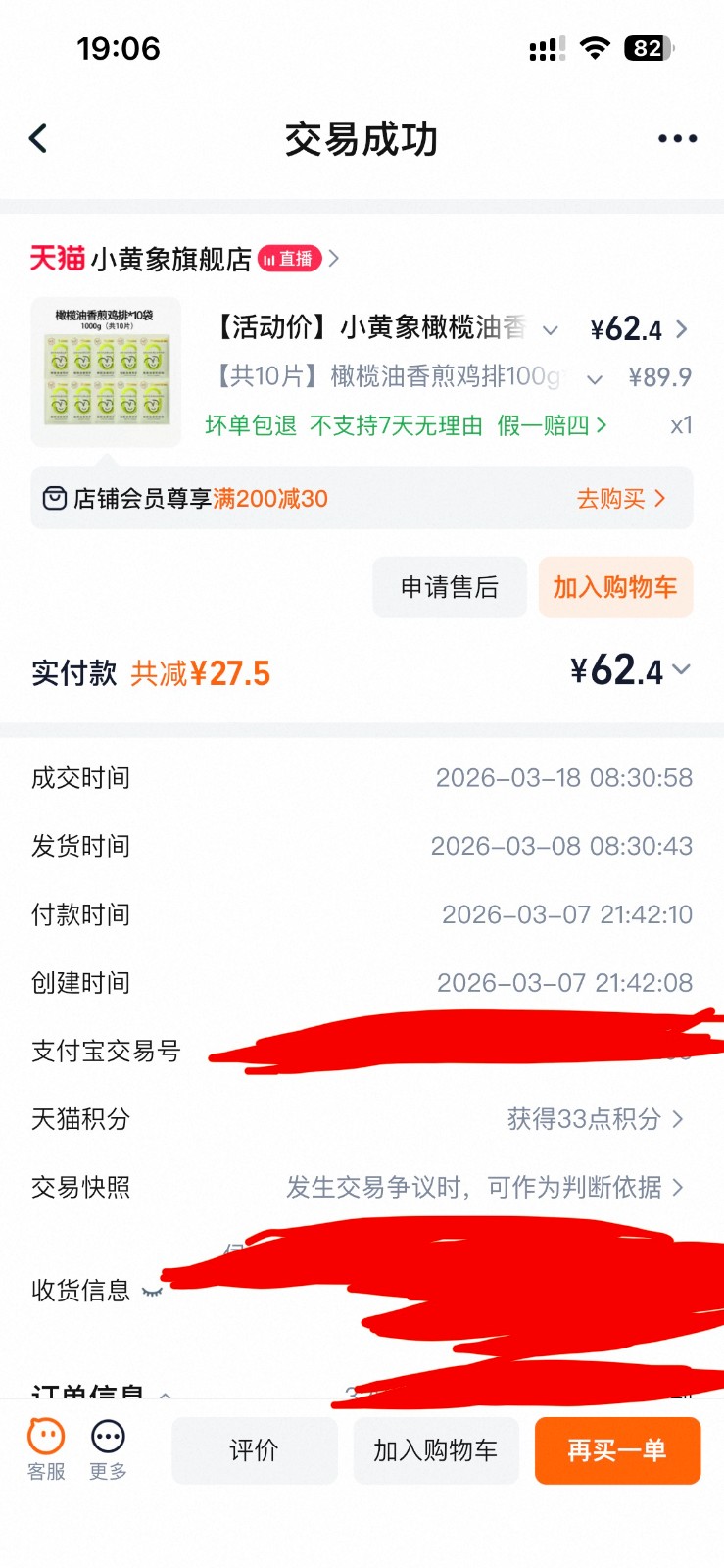Screen dimensions: 724x1568
Task: Tap 再买一单 to buy again
Action: (617, 1450)
